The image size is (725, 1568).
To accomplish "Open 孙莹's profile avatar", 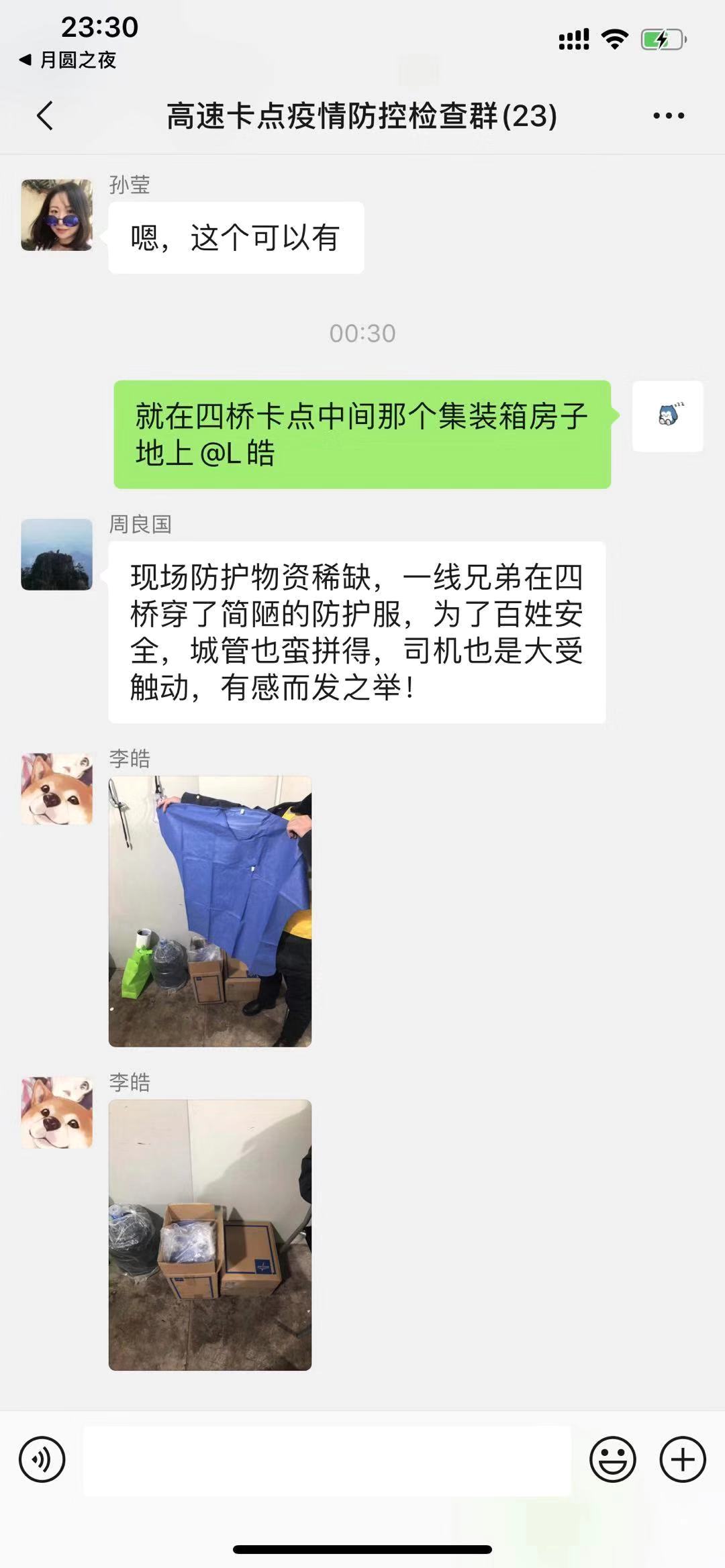I will click(x=57, y=215).
